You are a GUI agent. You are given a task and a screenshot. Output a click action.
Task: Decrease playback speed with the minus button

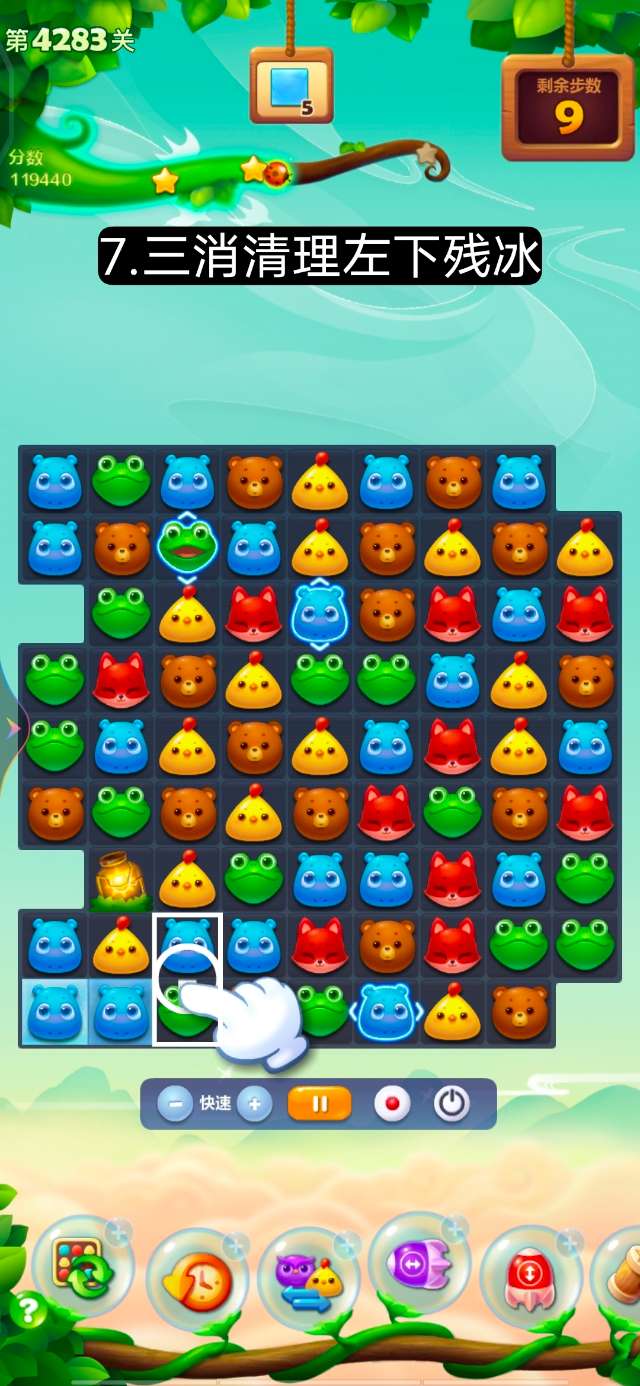click(175, 1104)
